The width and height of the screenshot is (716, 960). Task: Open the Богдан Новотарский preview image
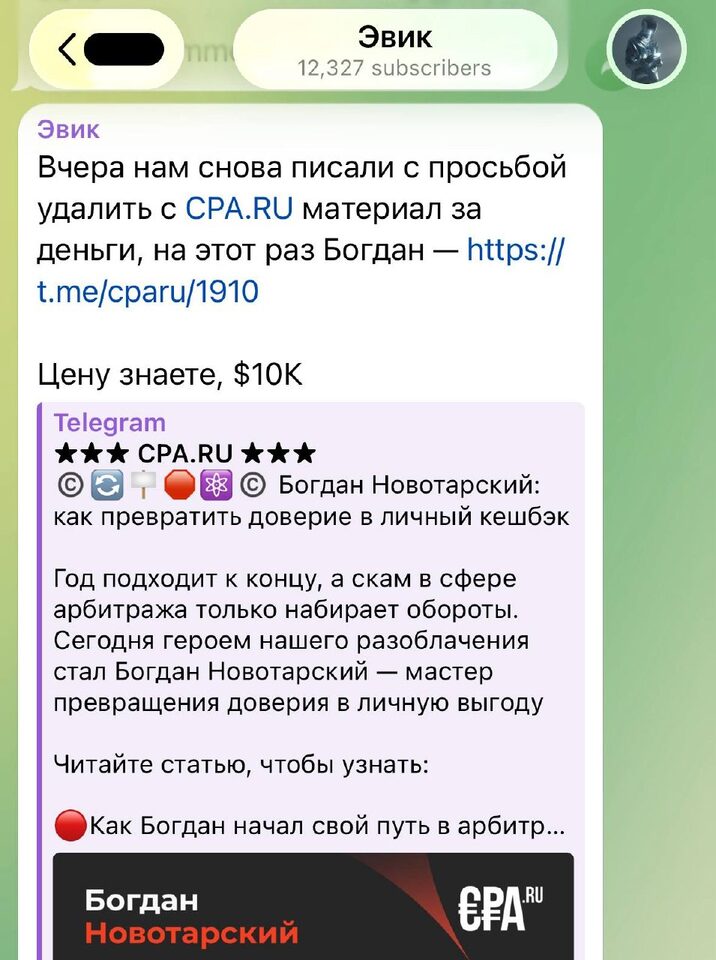(x=313, y=905)
